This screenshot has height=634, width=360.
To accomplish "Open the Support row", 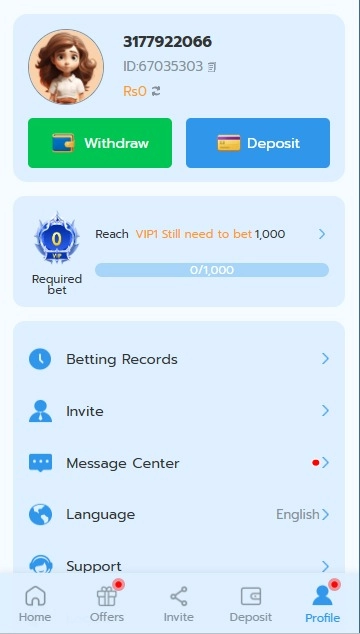I will [179, 565].
